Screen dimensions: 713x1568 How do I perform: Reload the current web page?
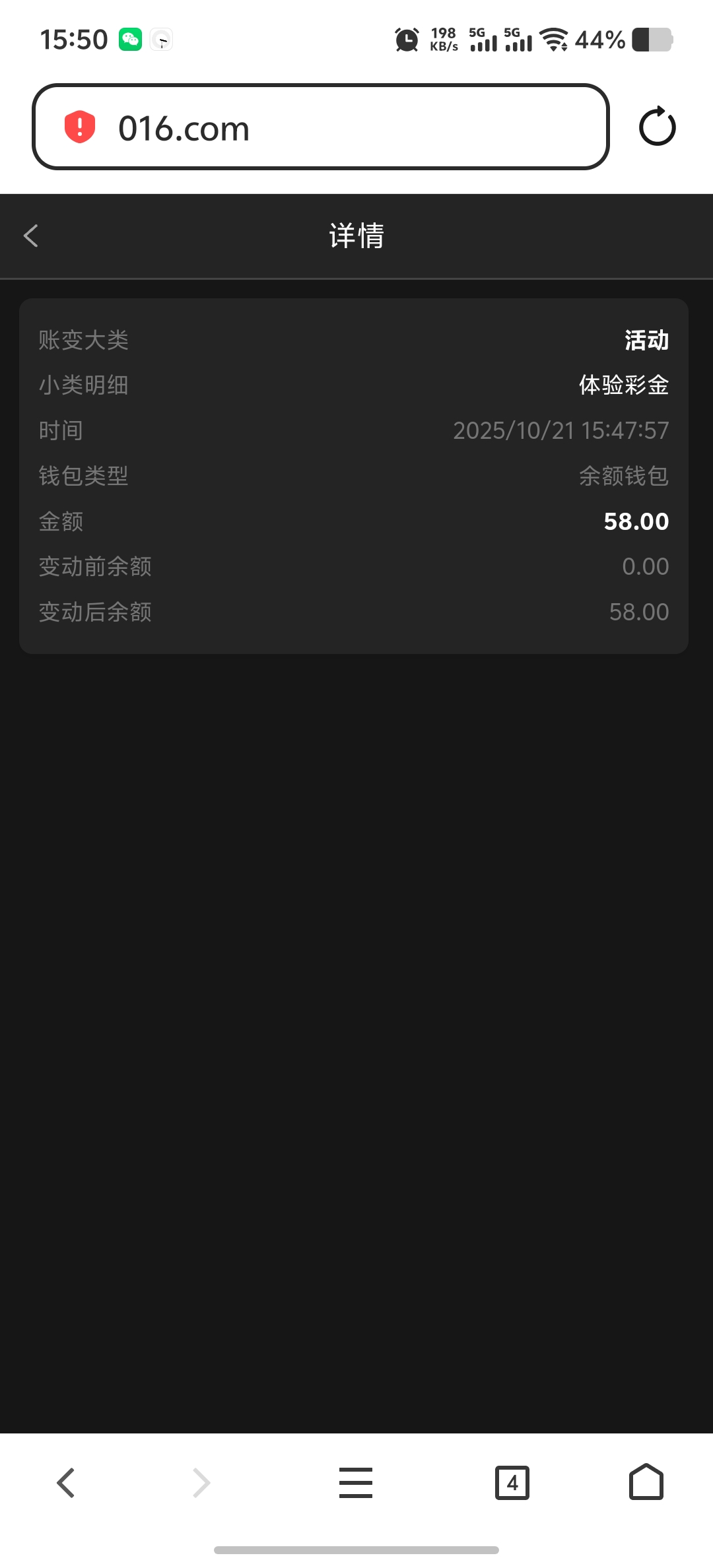pyautogui.click(x=657, y=127)
